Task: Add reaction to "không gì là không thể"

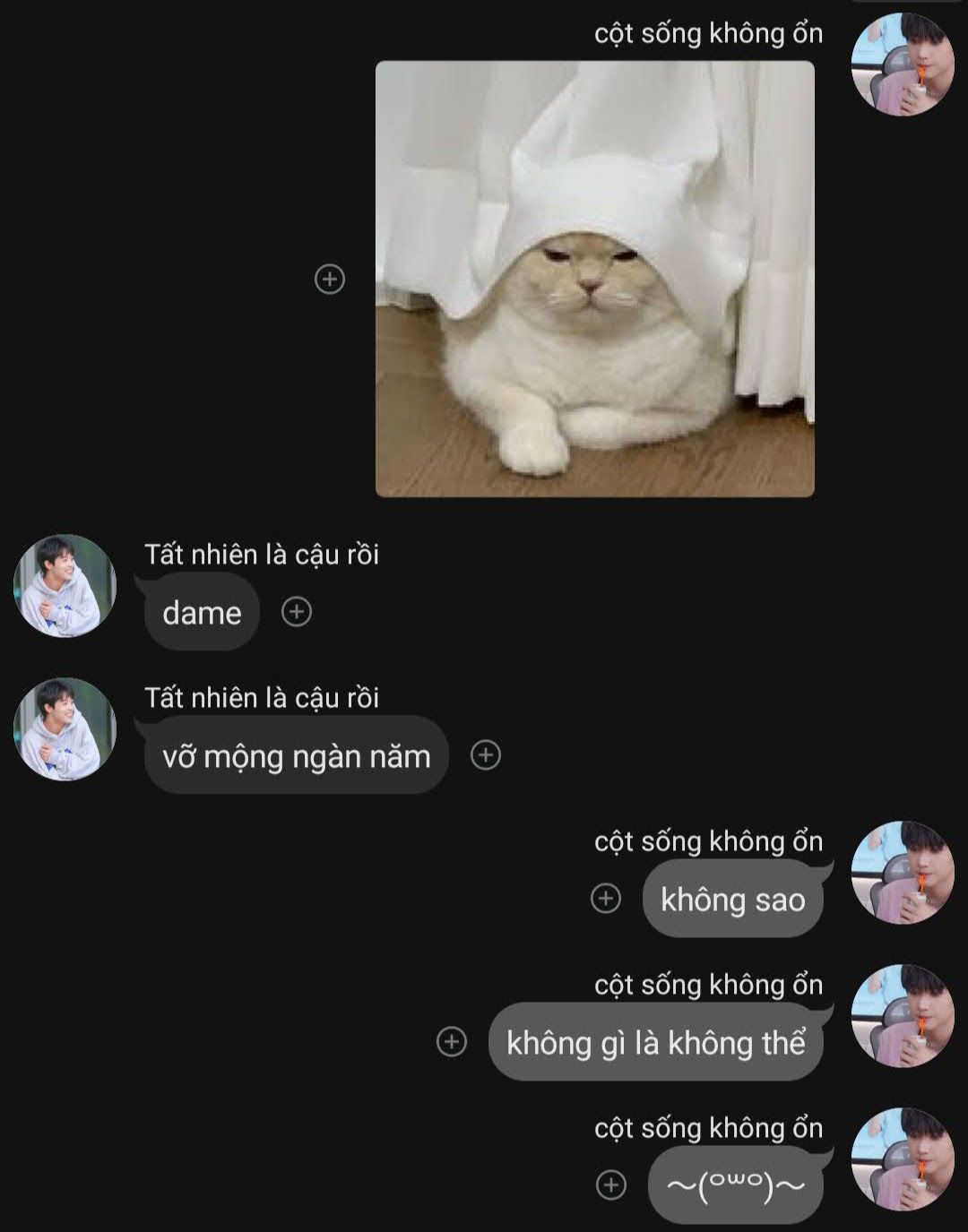Action: point(452,1041)
